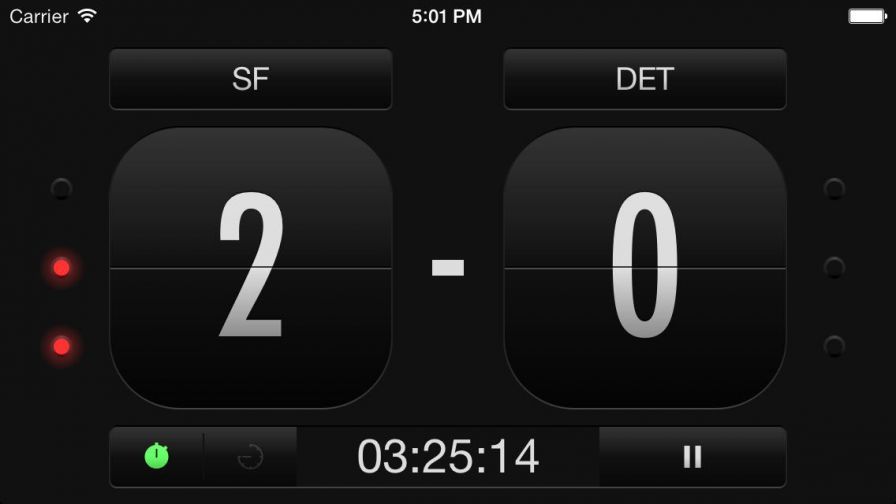Select the green stopwatch mode icon
Image resolution: width=896 pixels, height=504 pixels.
point(157,457)
